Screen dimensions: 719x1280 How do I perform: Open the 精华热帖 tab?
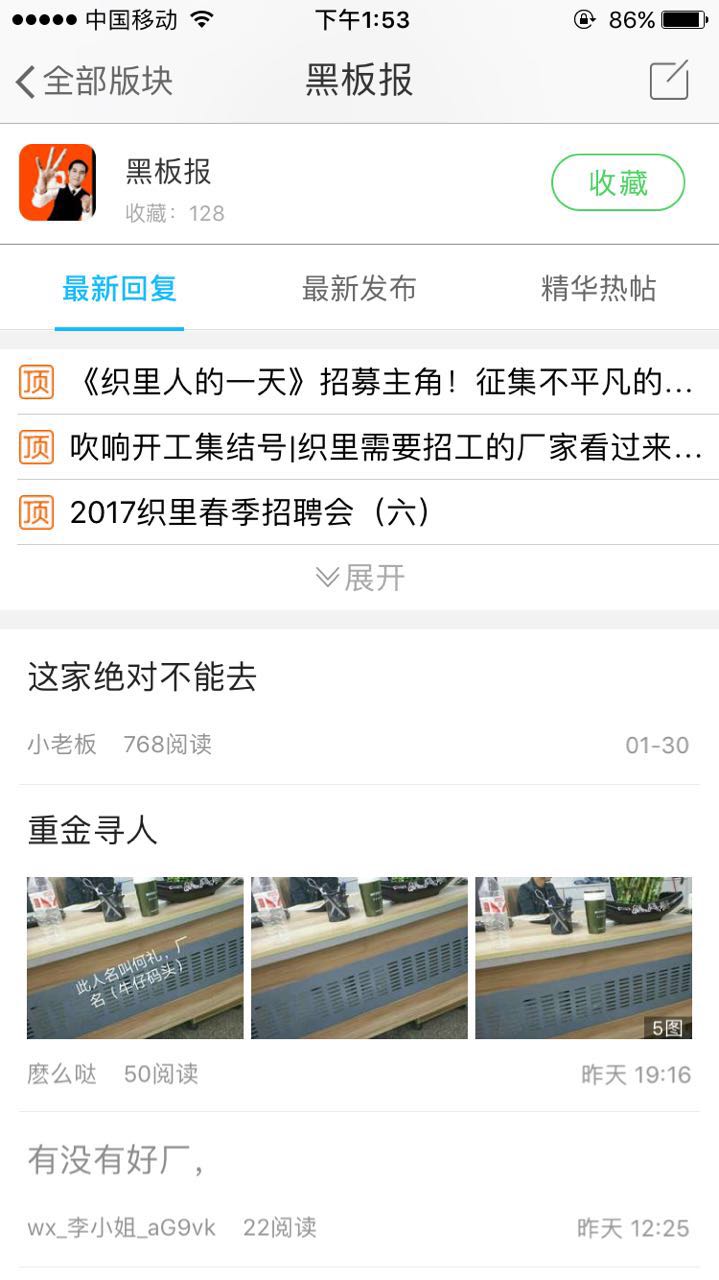pyautogui.click(x=598, y=289)
